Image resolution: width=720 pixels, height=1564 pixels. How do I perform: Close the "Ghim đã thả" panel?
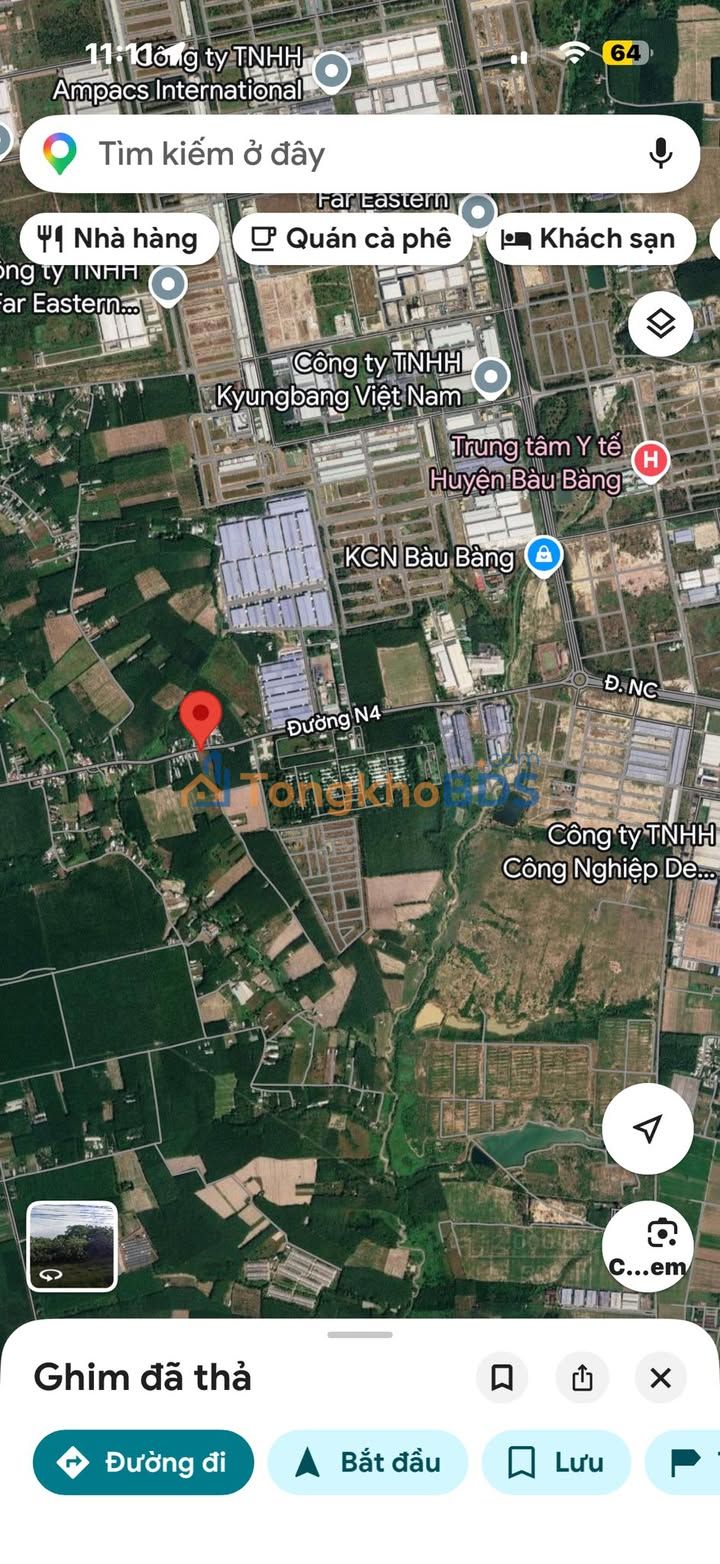point(660,1378)
